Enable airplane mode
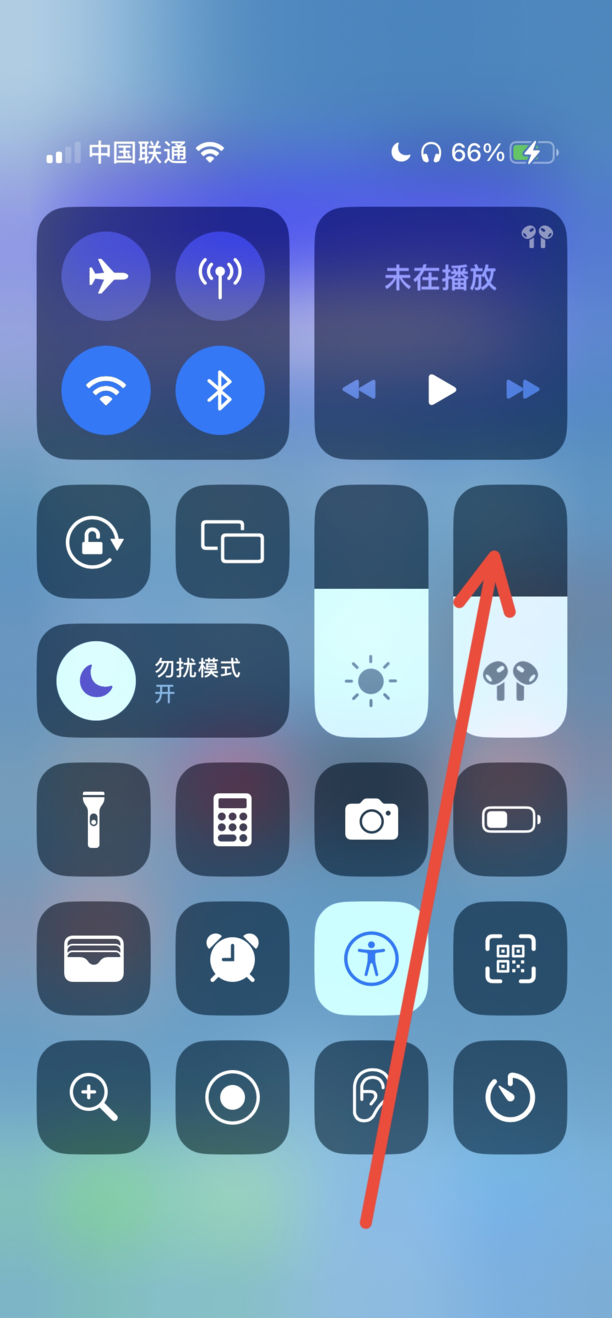Viewport: 612px width, 1318px height. (106, 275)
